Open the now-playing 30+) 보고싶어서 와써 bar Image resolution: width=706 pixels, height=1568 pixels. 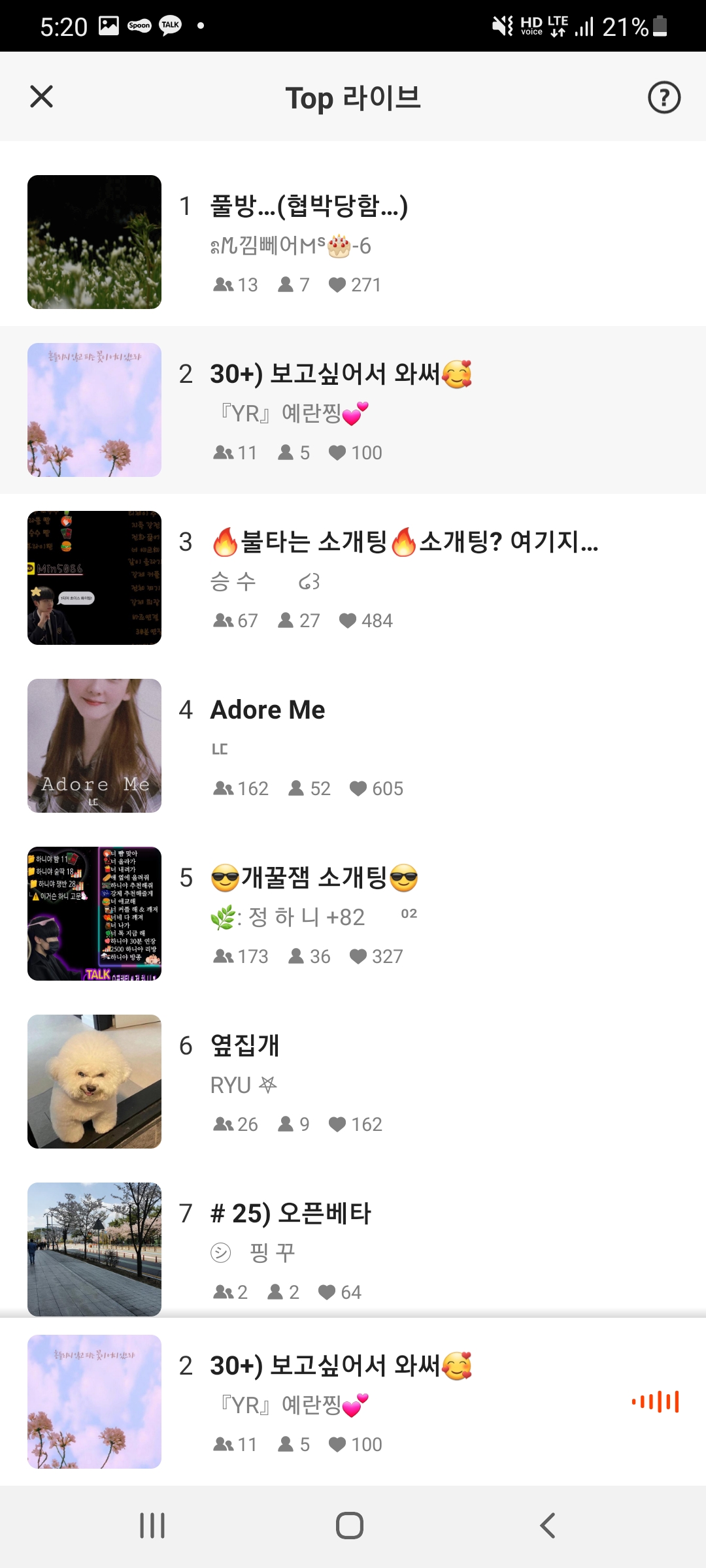click(x=353, y=1403)
